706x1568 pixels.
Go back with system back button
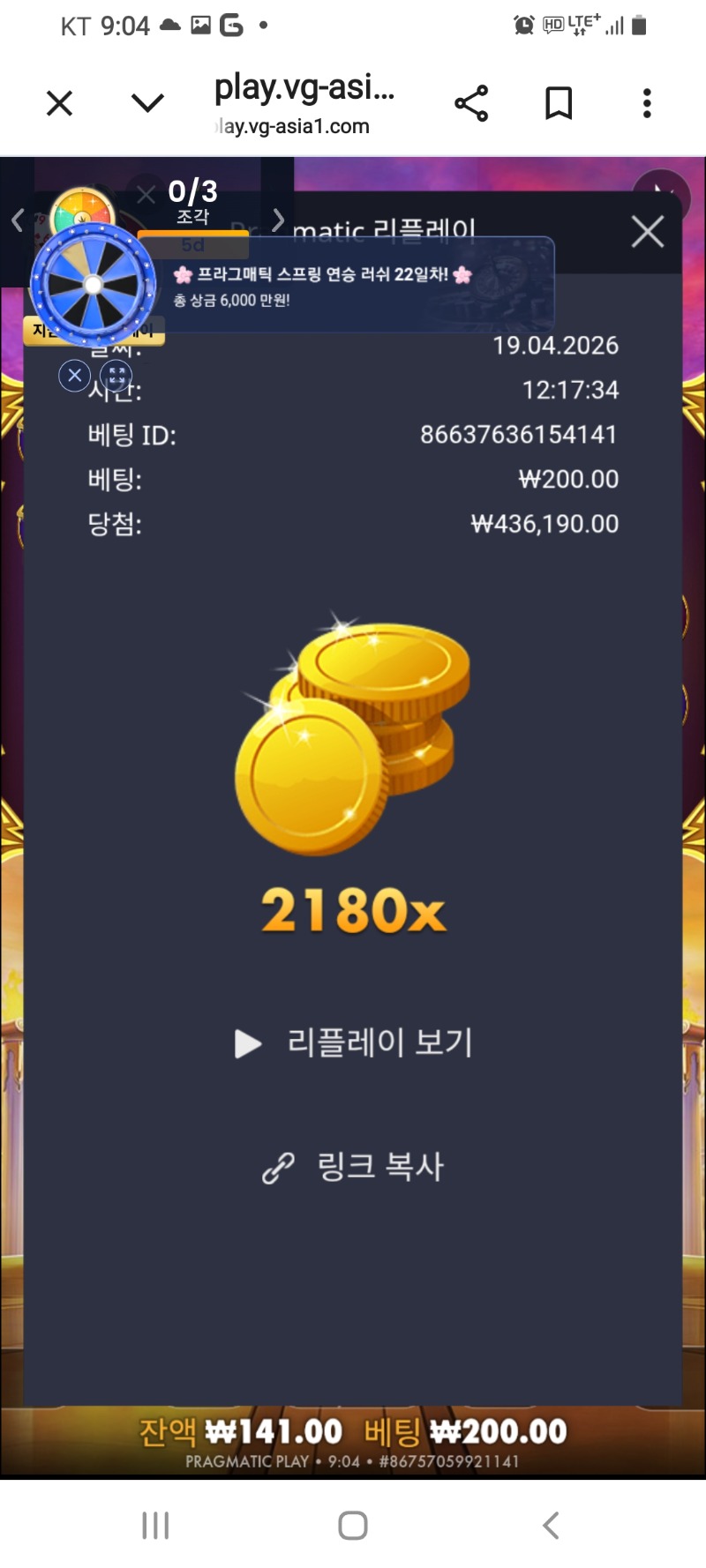(x=550, y=1525)
